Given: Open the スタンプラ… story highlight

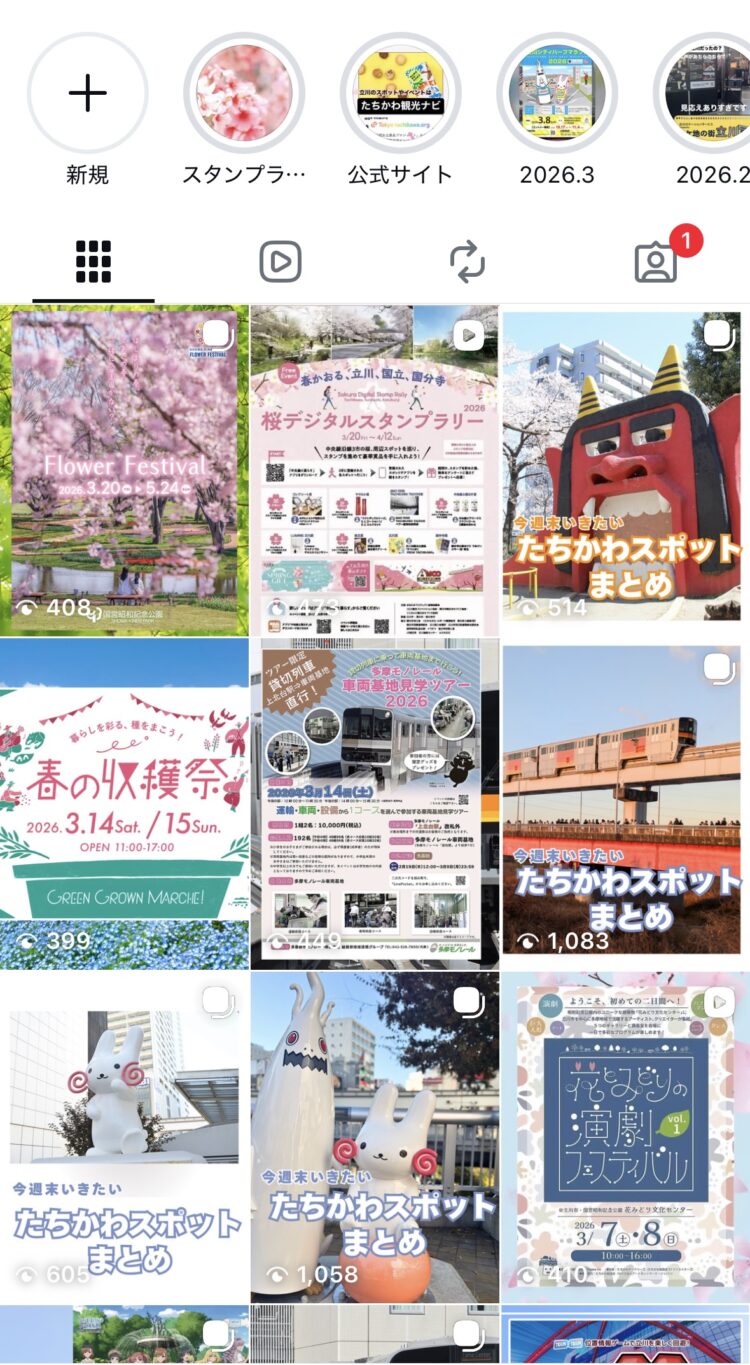Looking at the screenshot, I should pos(244,93).
